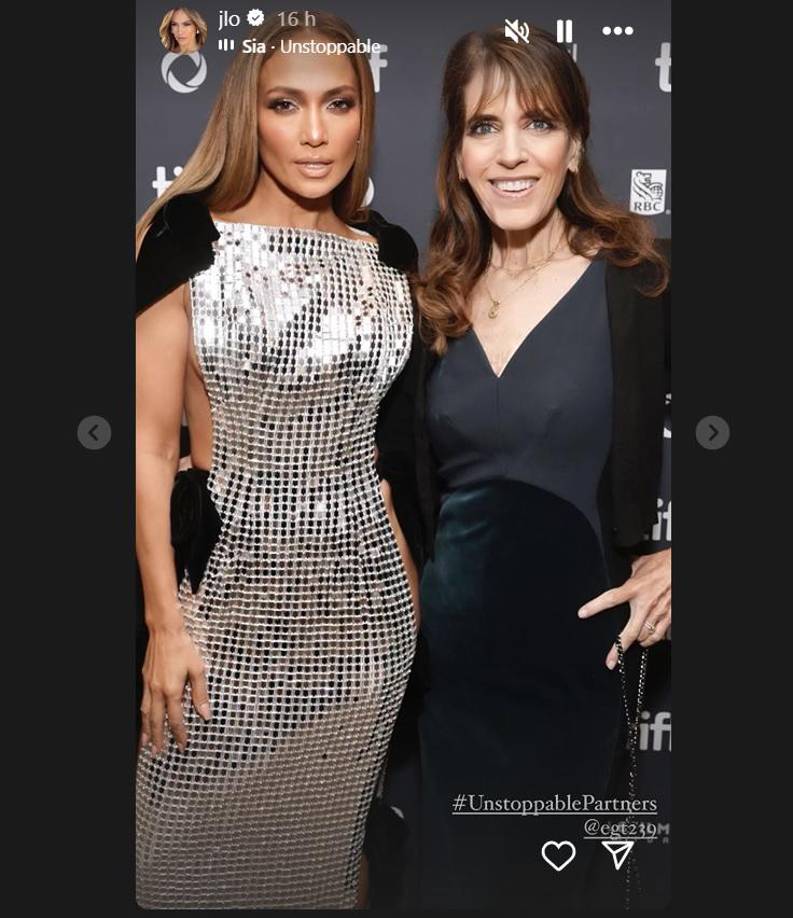Open jlo's profile picture

[x=183, y=31]
